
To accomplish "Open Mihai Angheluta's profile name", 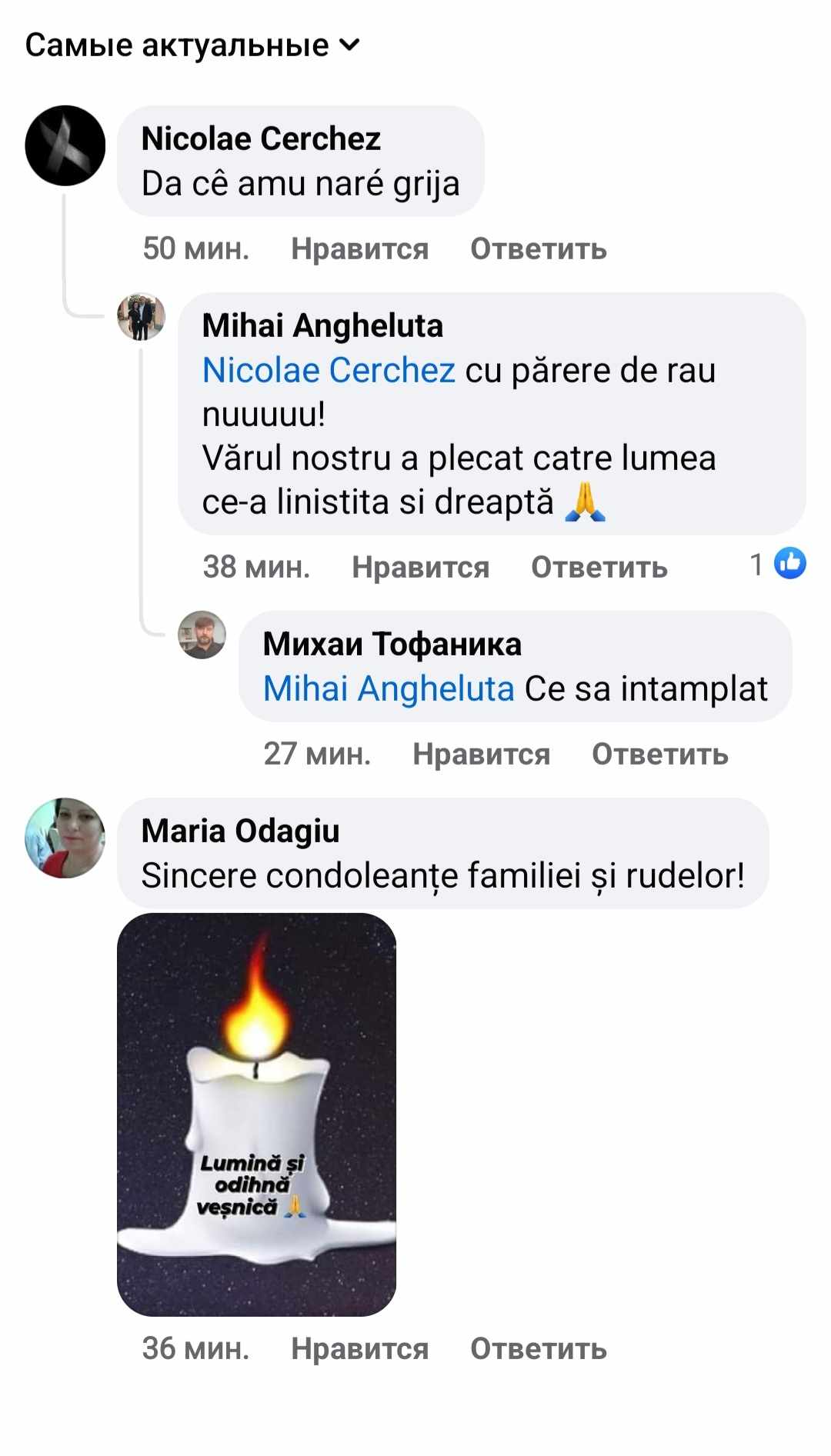I will coord(322,326).
